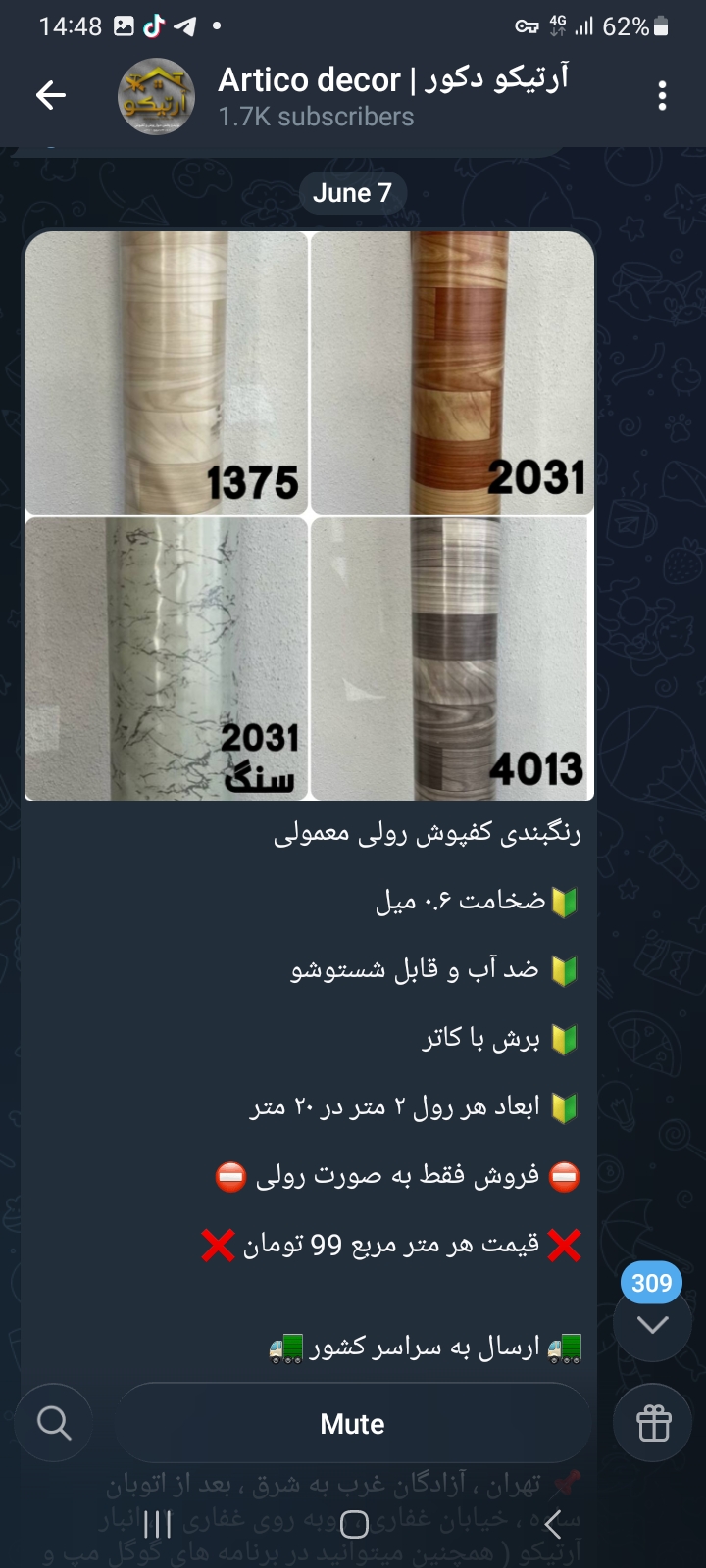Search within this channel
The width and height of the screenshot is (706, 1568).
tap(54, 1423)
